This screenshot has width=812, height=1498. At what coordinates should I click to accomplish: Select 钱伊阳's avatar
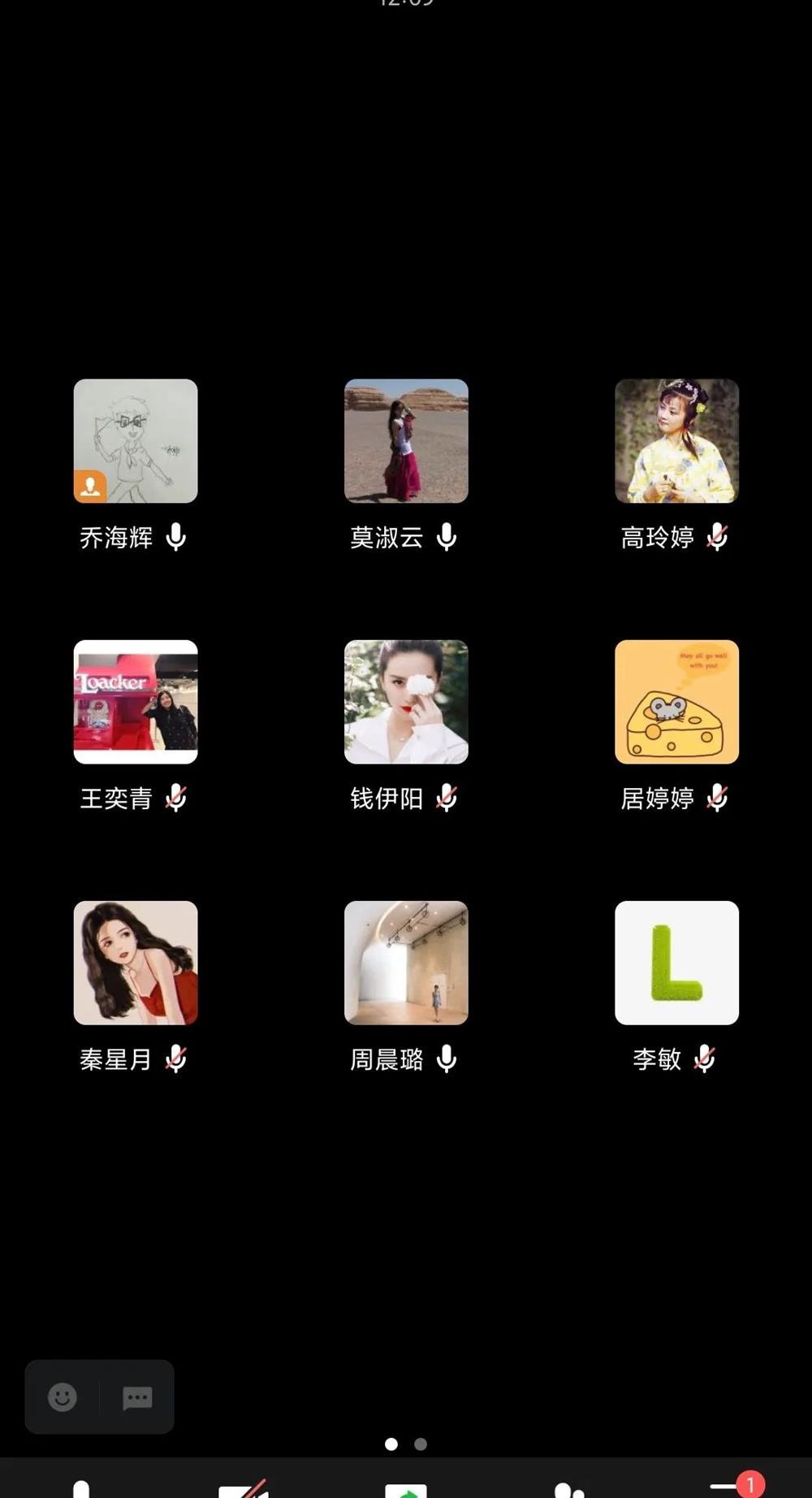[406, 702]
